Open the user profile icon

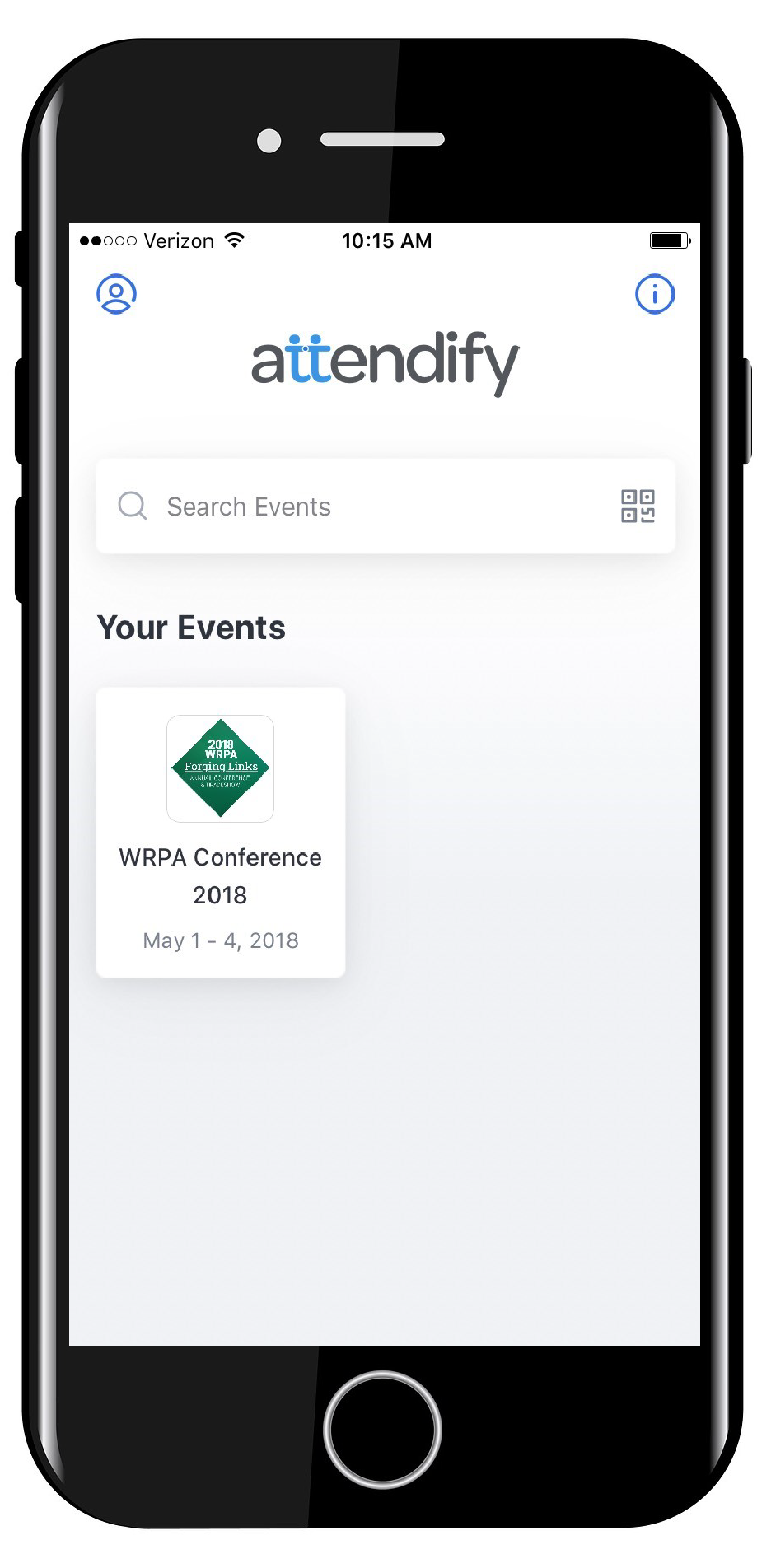tap(116, 294)
